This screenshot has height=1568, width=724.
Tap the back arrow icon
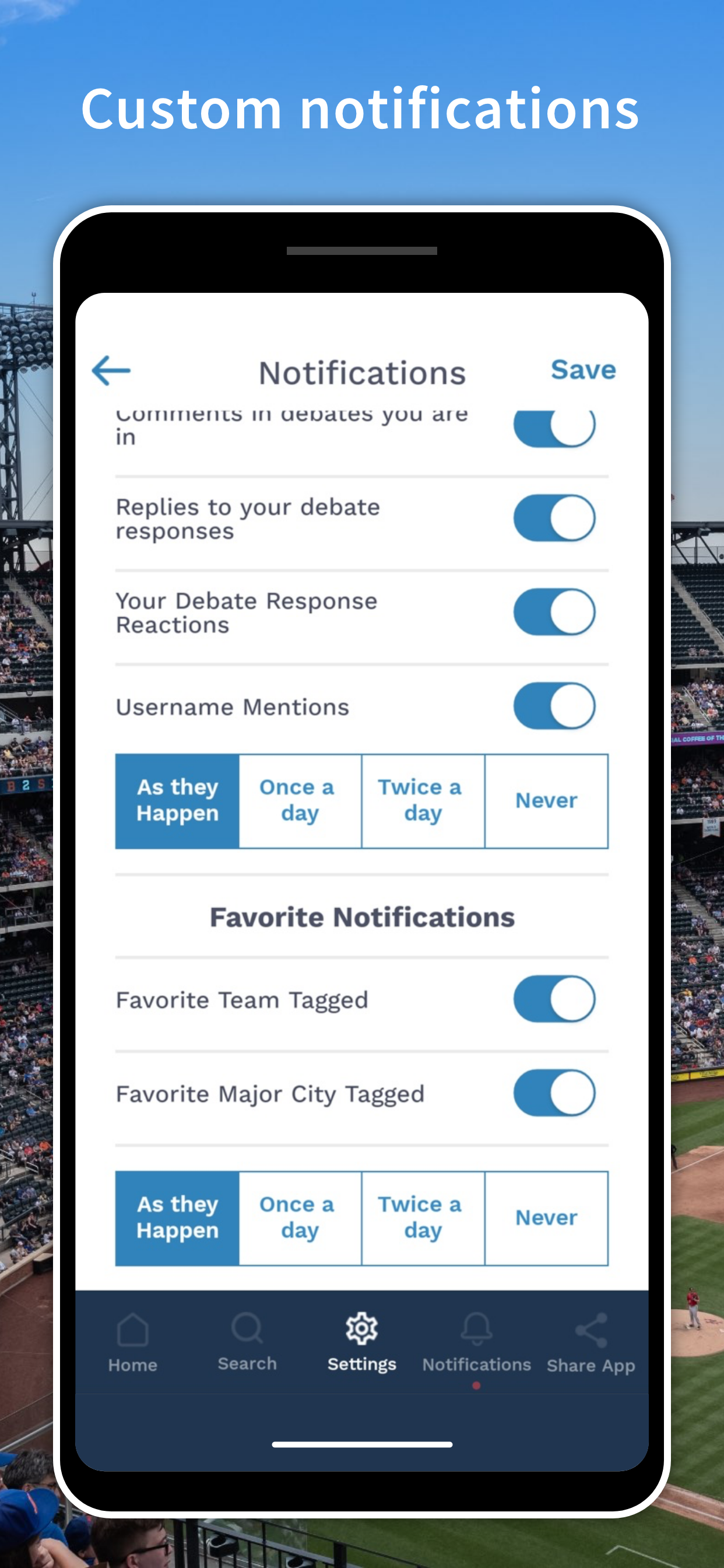(x=113, y=372)
